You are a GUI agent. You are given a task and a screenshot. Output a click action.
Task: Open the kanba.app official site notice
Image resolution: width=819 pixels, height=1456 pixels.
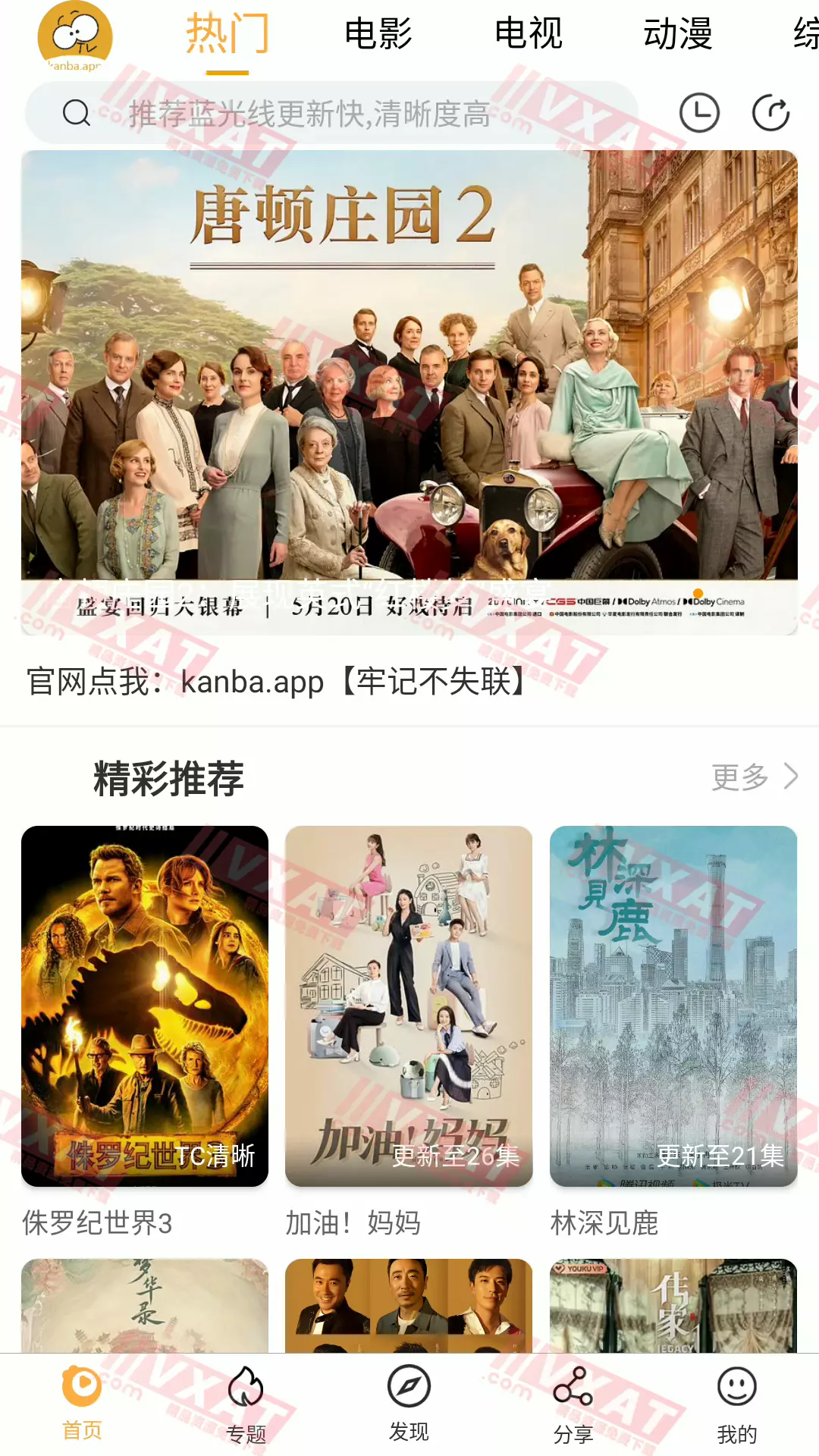[x=277, y=681]
